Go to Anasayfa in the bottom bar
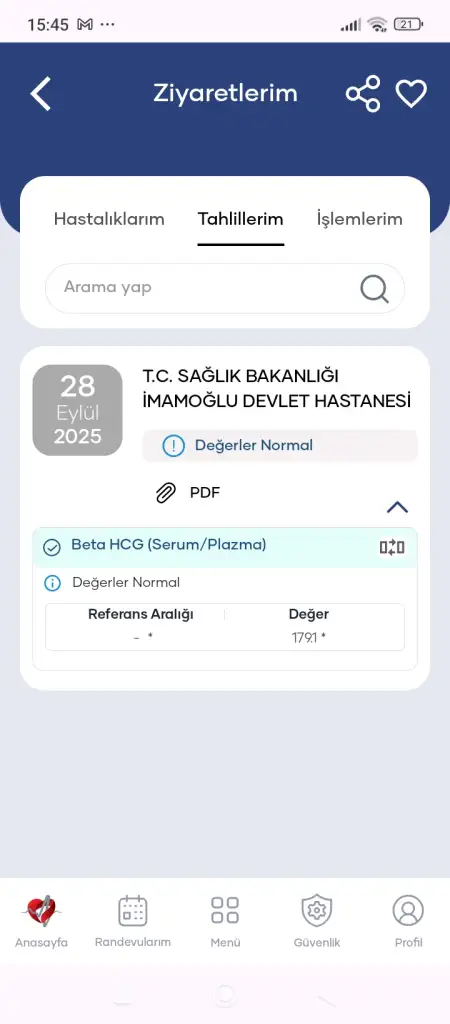450x1024 pixels. [x=41, y=921]
